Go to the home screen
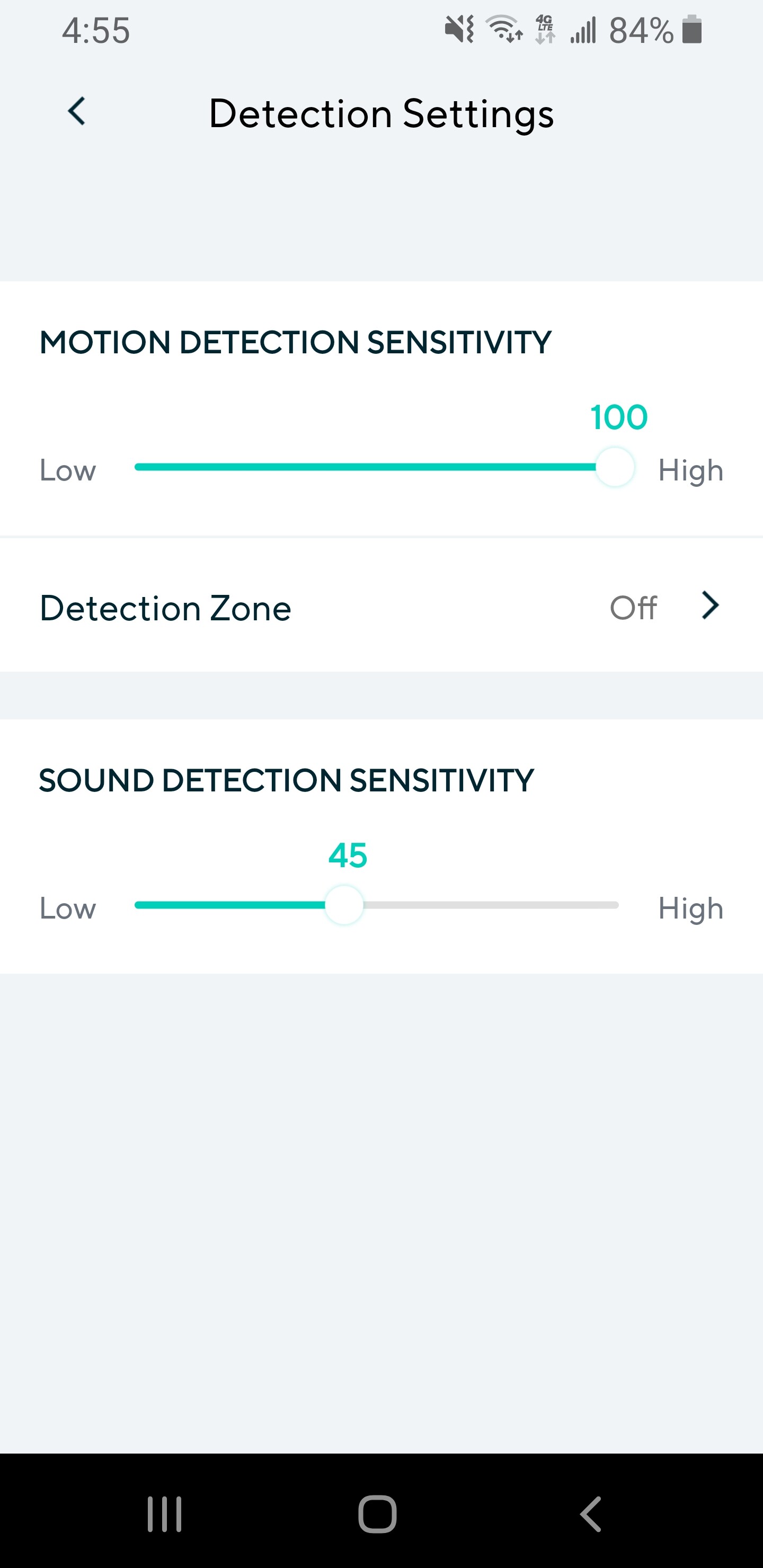Viewport: 763px width, 1568px height. pos(378,1514)
